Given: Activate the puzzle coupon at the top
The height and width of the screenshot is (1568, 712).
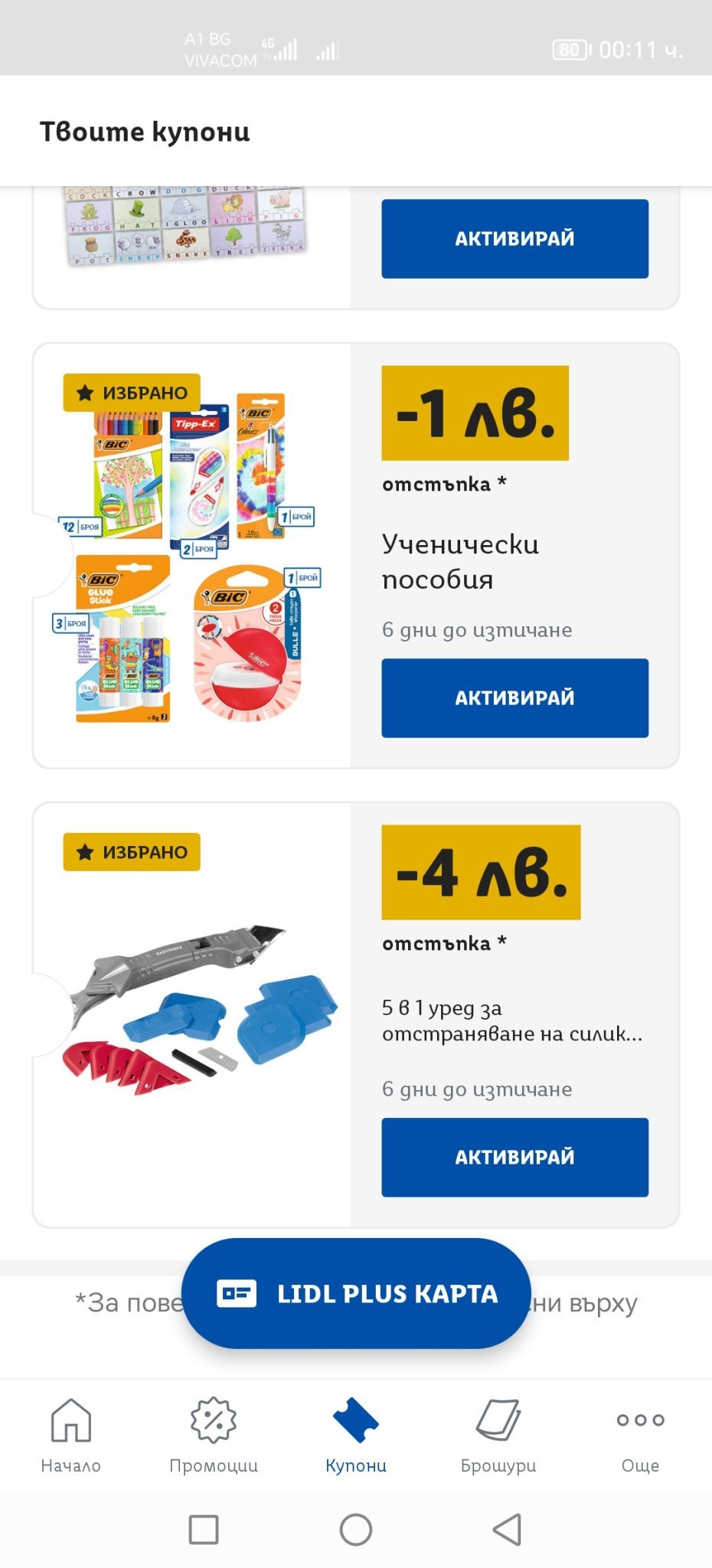Looking at the screenshot, I should tap(514, 238).
